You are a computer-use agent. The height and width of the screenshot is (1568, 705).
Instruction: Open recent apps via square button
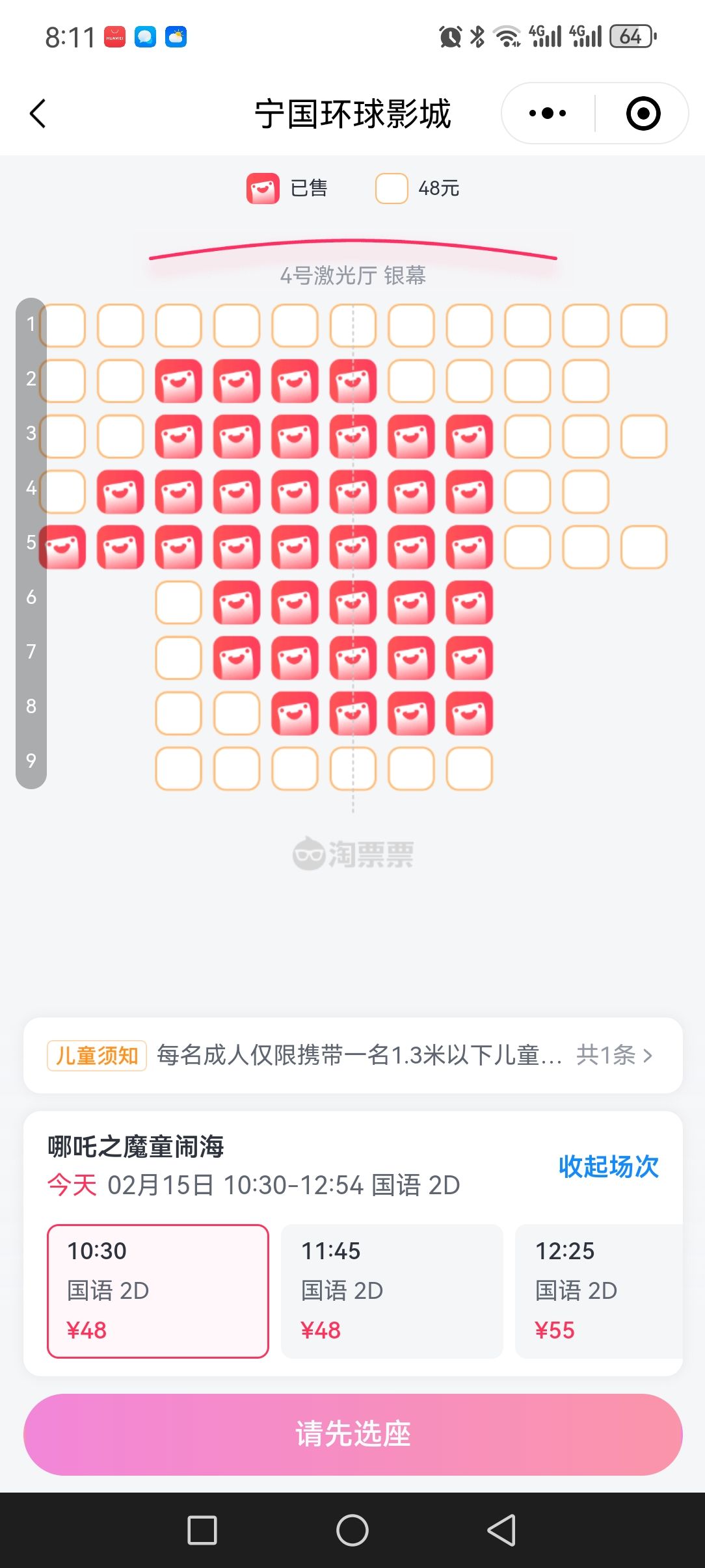[202, 1530]
